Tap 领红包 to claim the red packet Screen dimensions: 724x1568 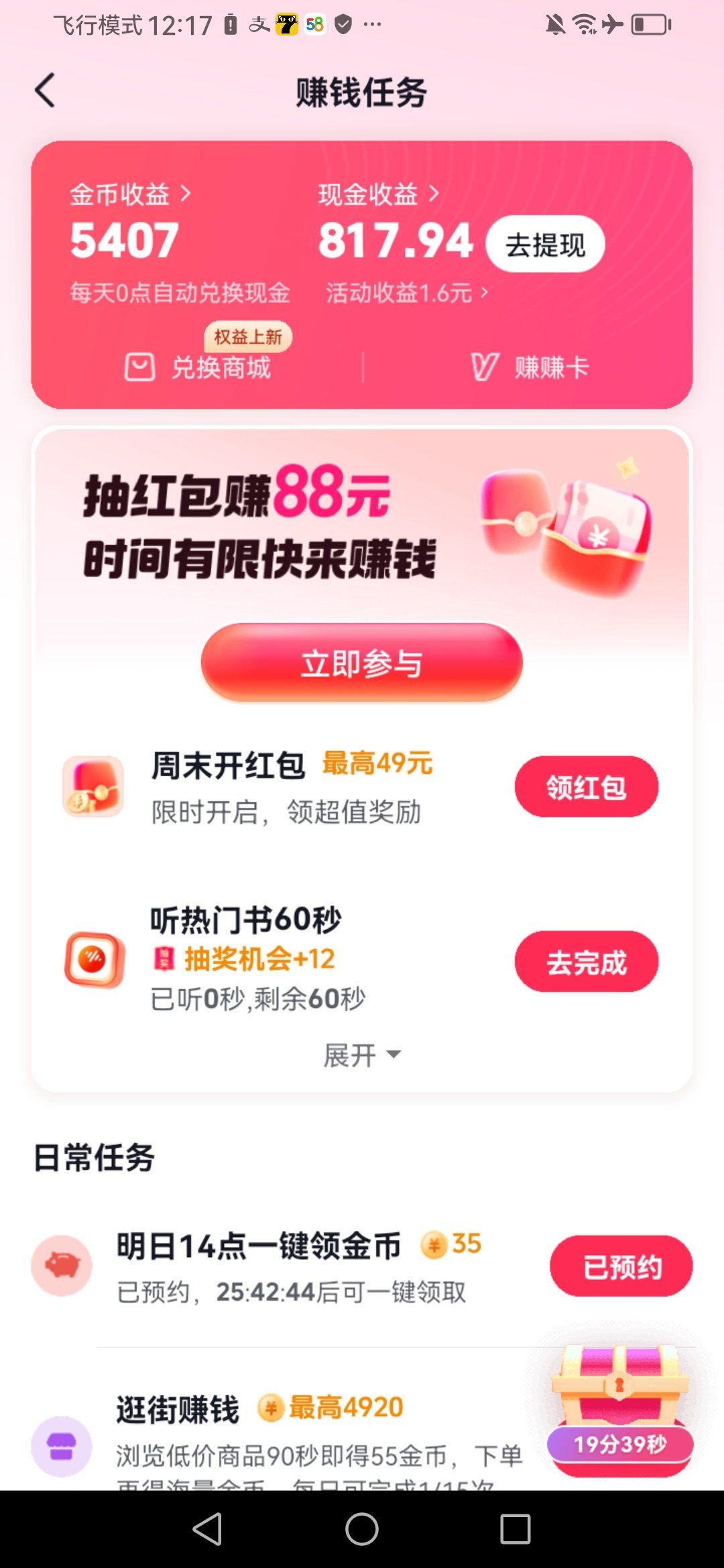tap(586, 787)
